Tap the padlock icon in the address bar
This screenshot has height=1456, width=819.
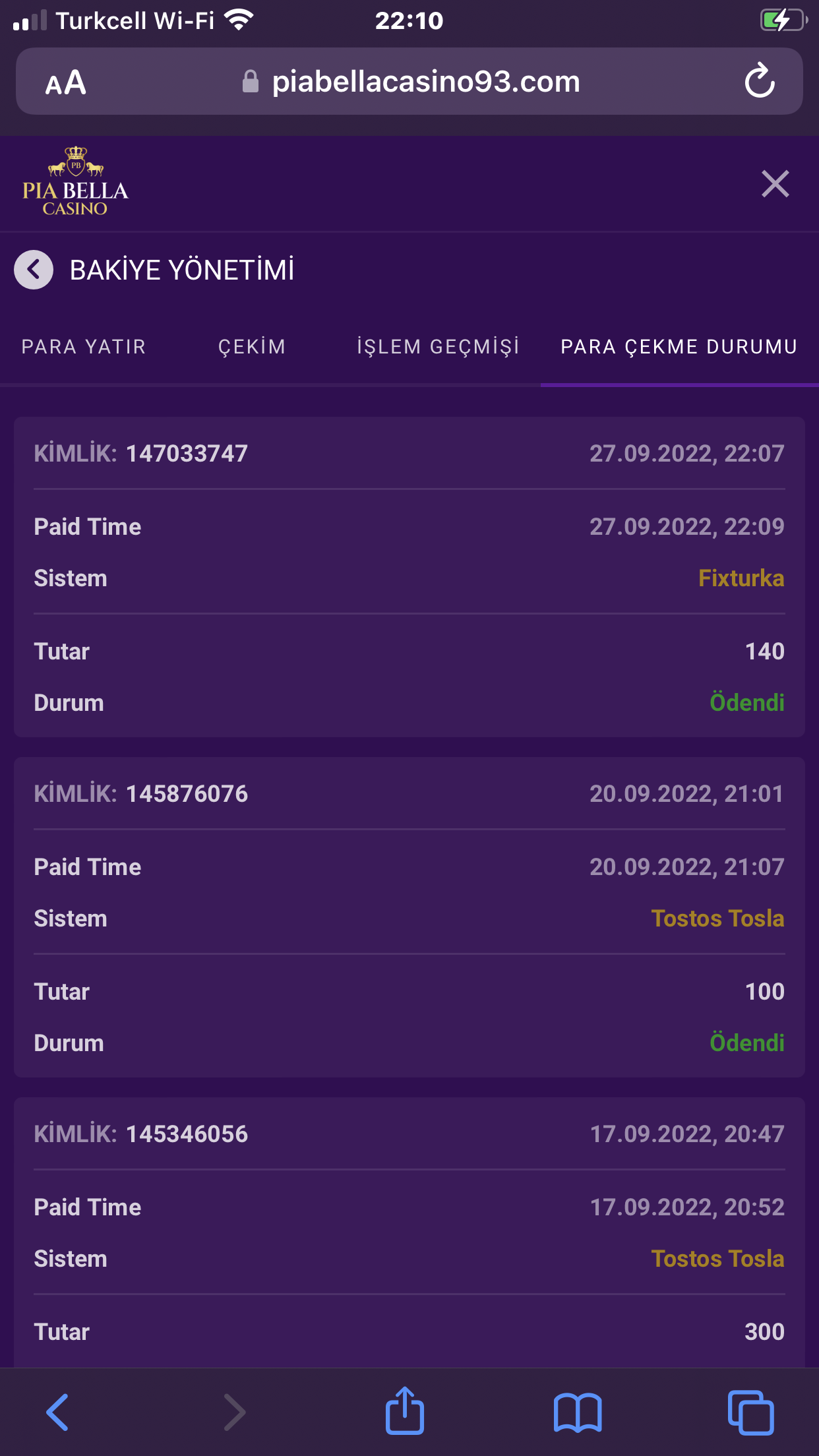251,81
